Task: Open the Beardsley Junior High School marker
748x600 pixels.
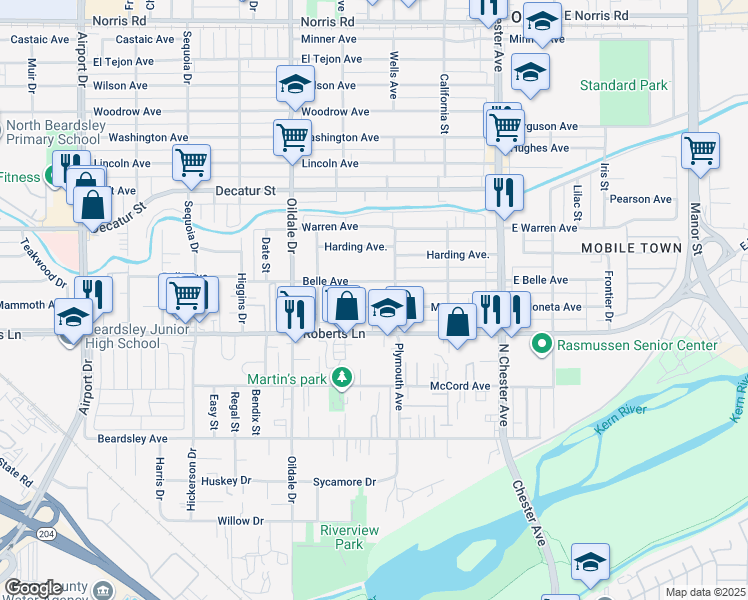Action: pos(72,317)
